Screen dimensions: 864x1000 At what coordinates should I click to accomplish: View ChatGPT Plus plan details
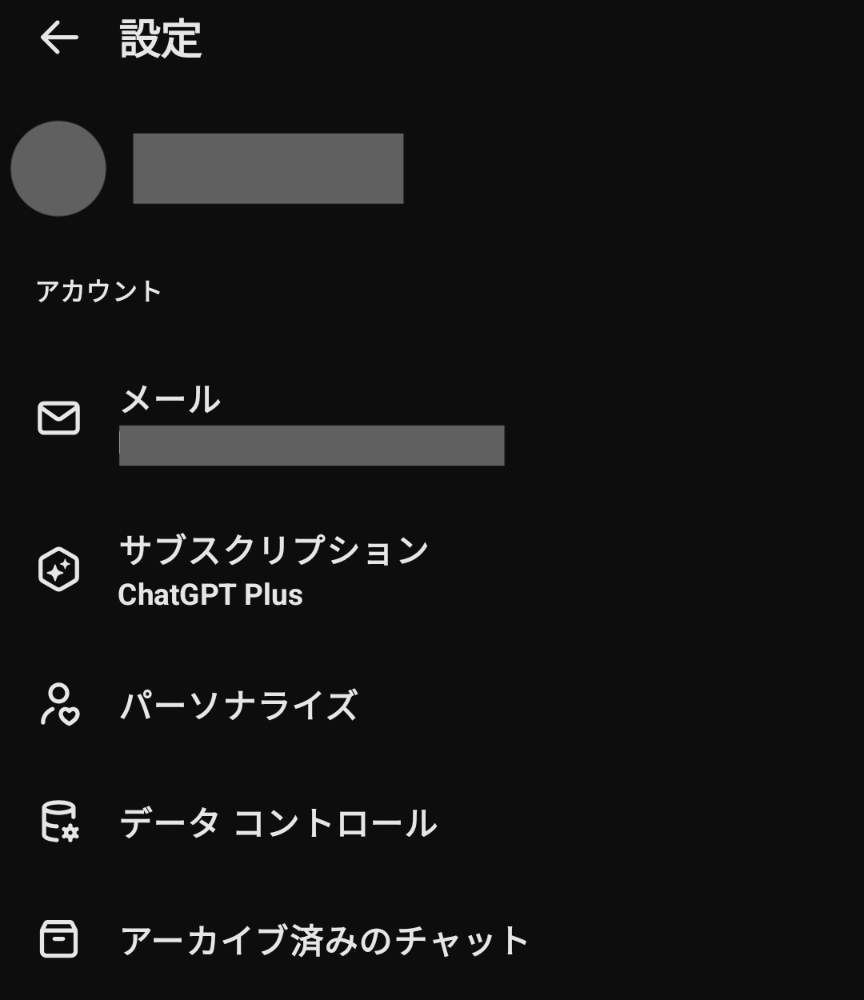coord(210,594)
